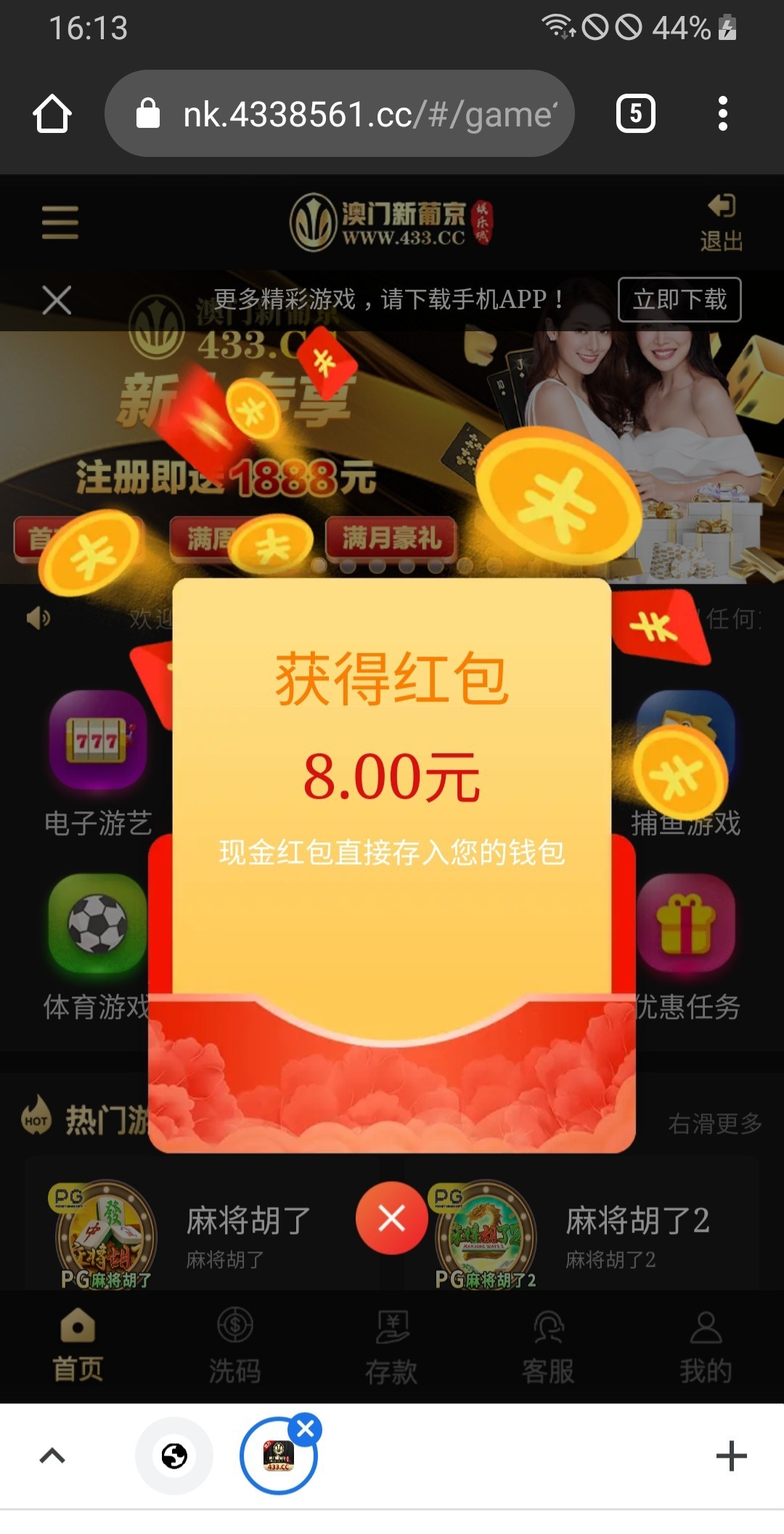The height and width of the screenshot is (1534, 784).
Task: Switch to the 存款 tab
Action: [x=391, y=1346]
